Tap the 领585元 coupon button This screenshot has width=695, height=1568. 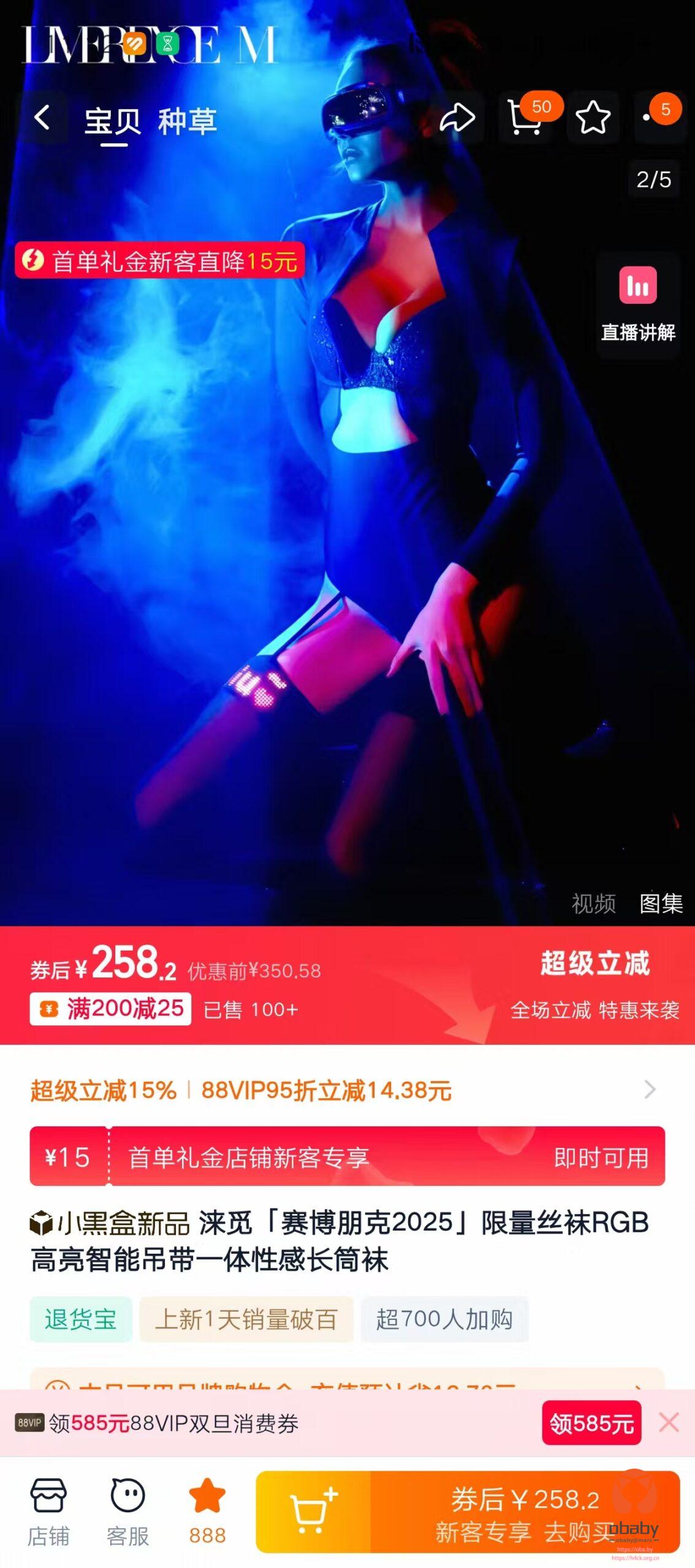click(x=591, y=1423)
